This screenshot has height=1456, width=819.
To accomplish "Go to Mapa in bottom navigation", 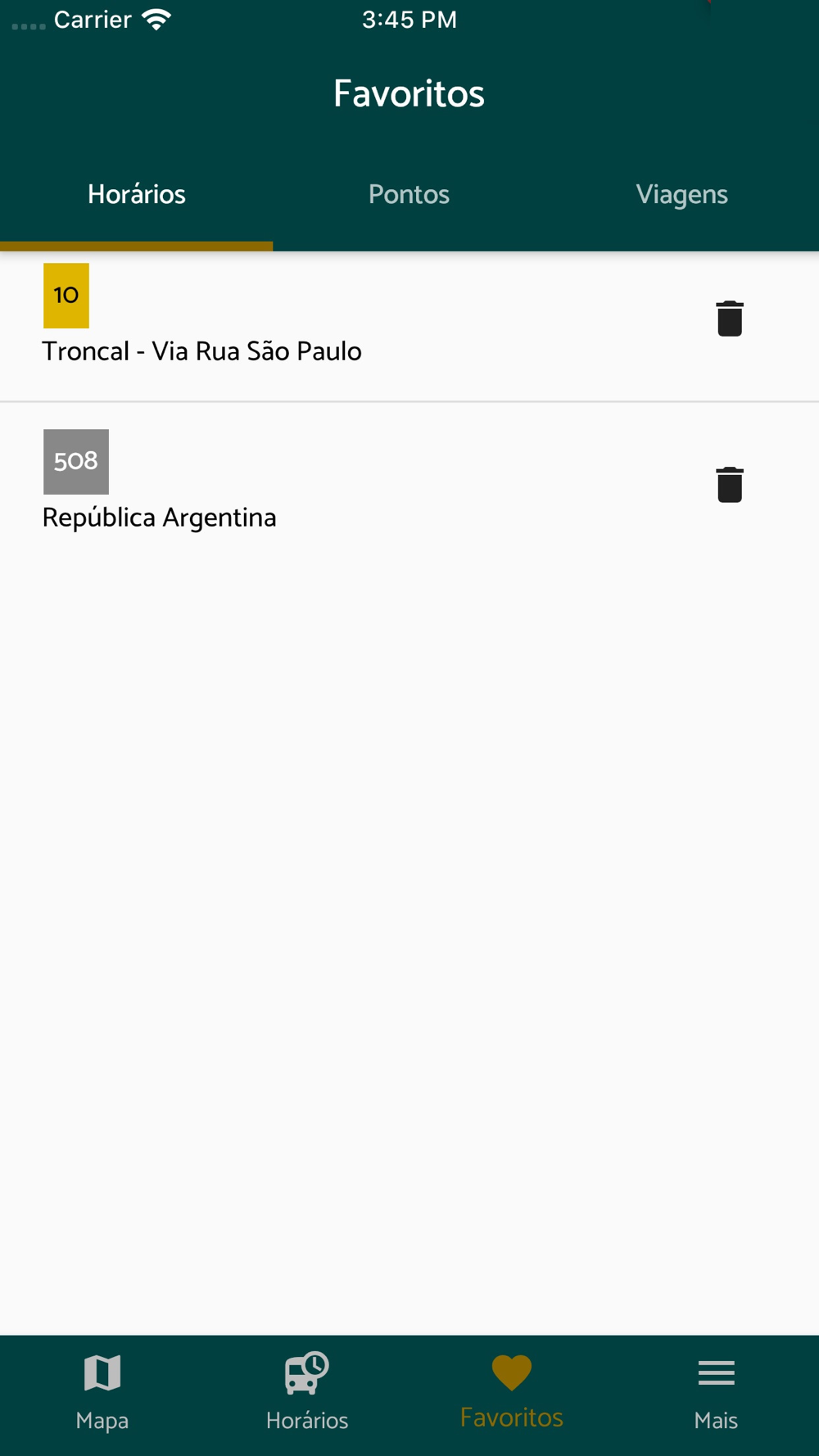I will tap(102, 1392).
